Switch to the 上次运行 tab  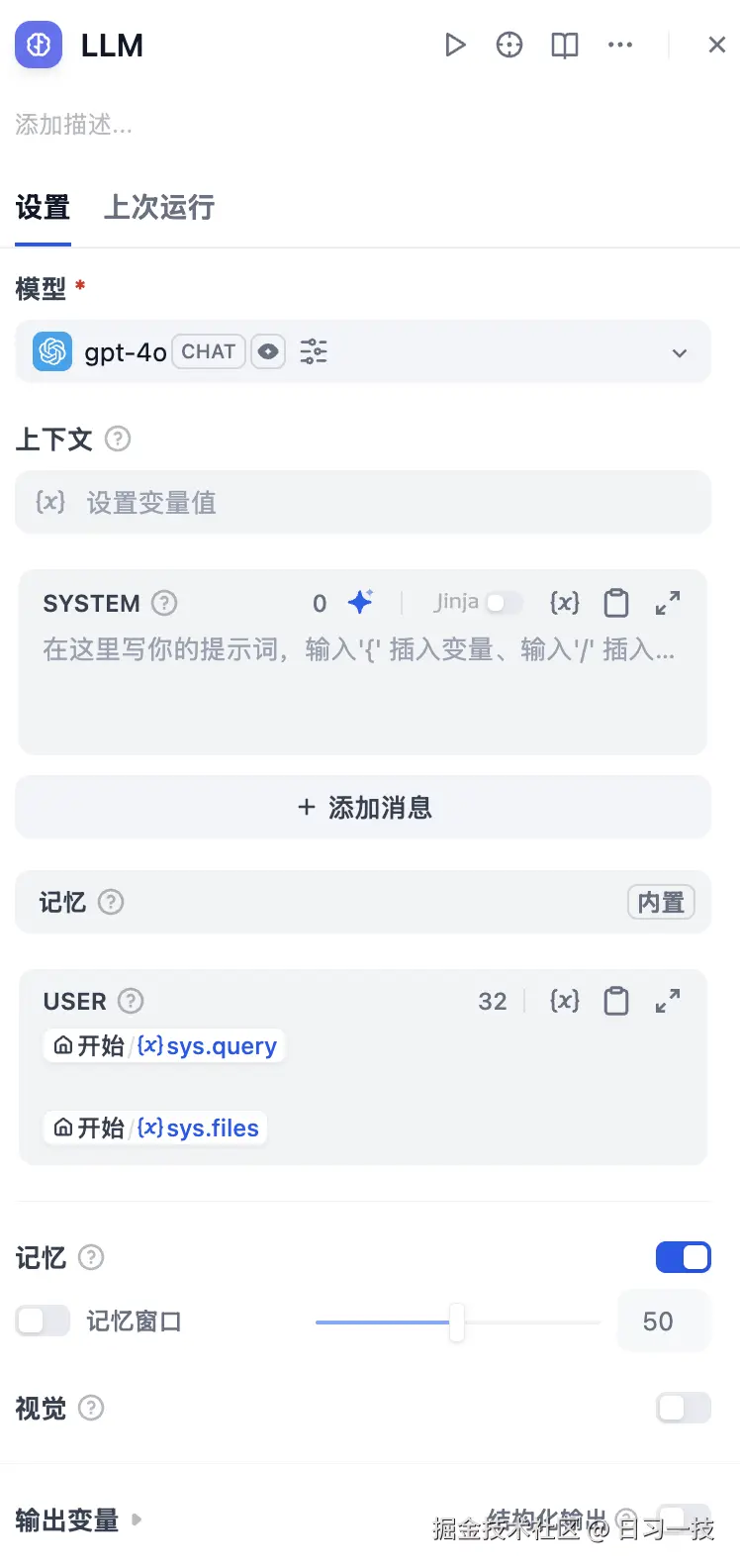(x=157, y=207)
